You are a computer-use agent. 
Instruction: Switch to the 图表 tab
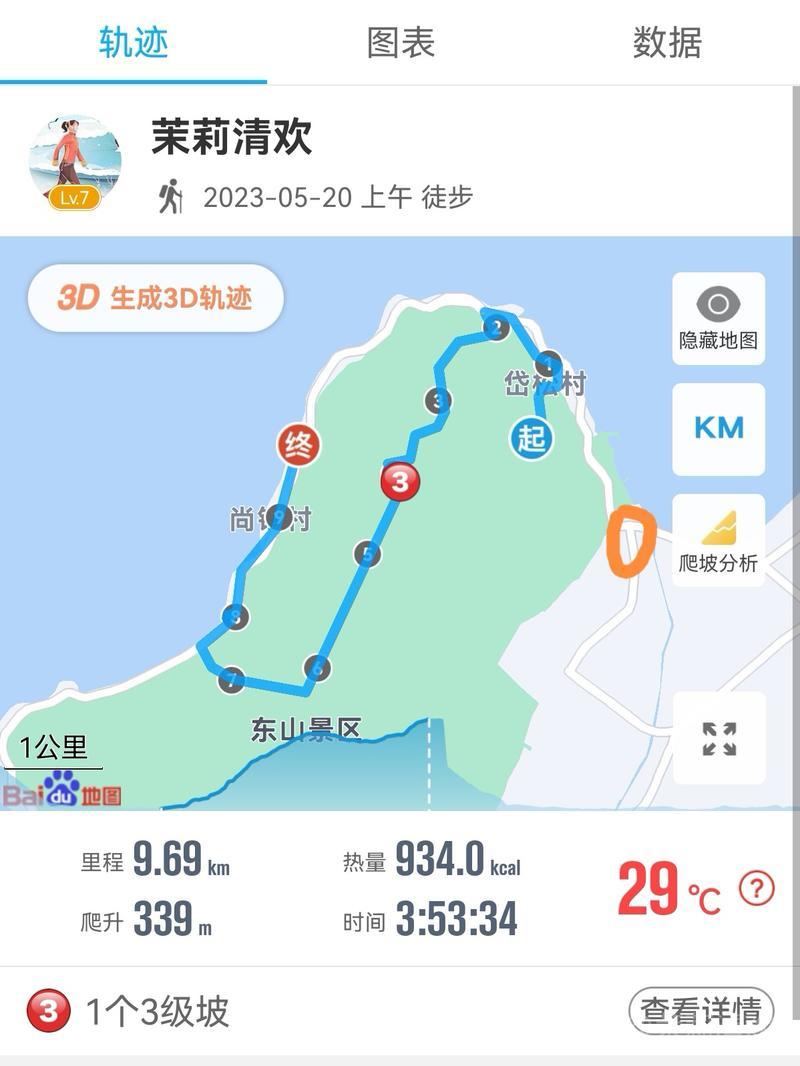pyautogui.click(x=400, y=43)
